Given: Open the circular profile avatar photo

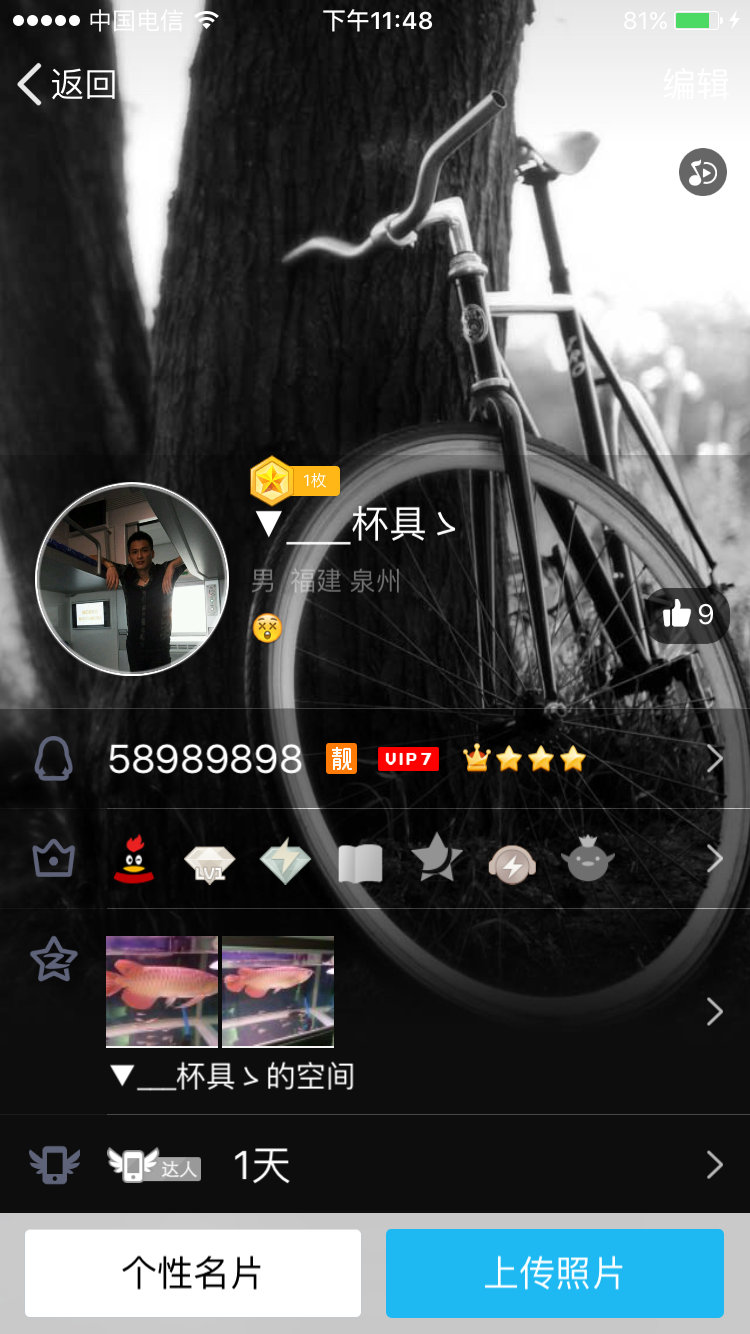Looking at the screenshot, I should (x=133, y=579).
